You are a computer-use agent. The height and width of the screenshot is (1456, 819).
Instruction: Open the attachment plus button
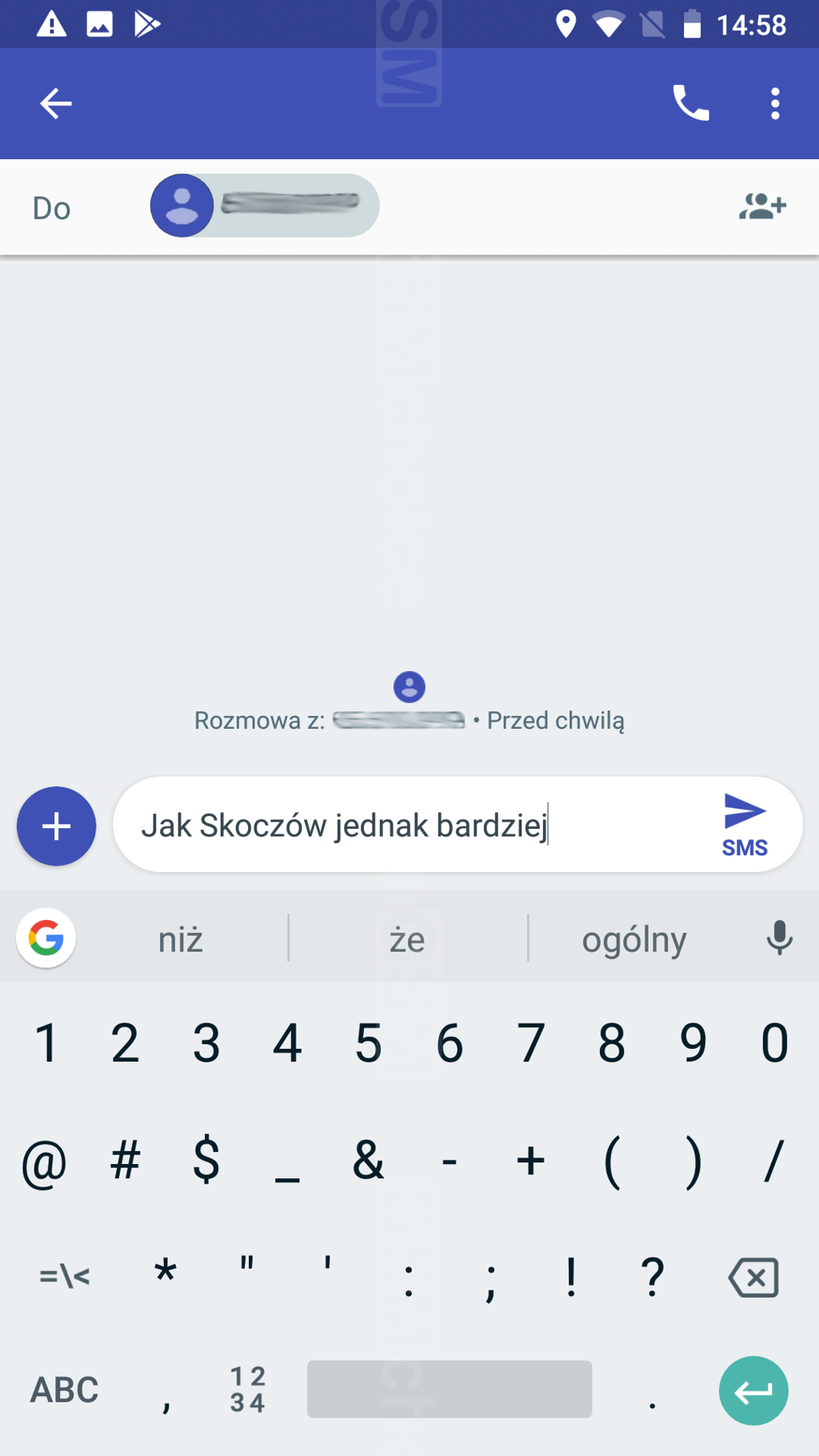point(56,826)
